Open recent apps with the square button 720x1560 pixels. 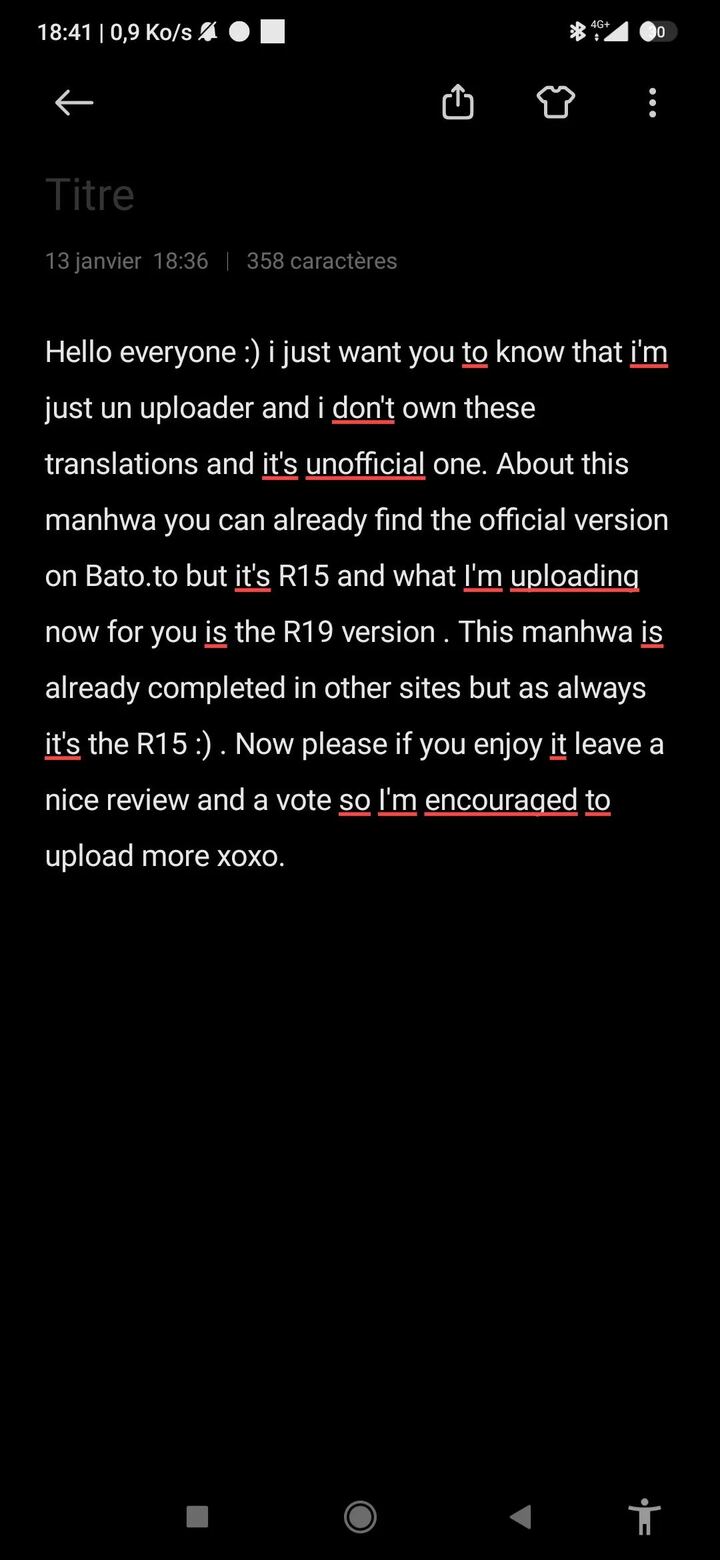[x=197, y=1517]
